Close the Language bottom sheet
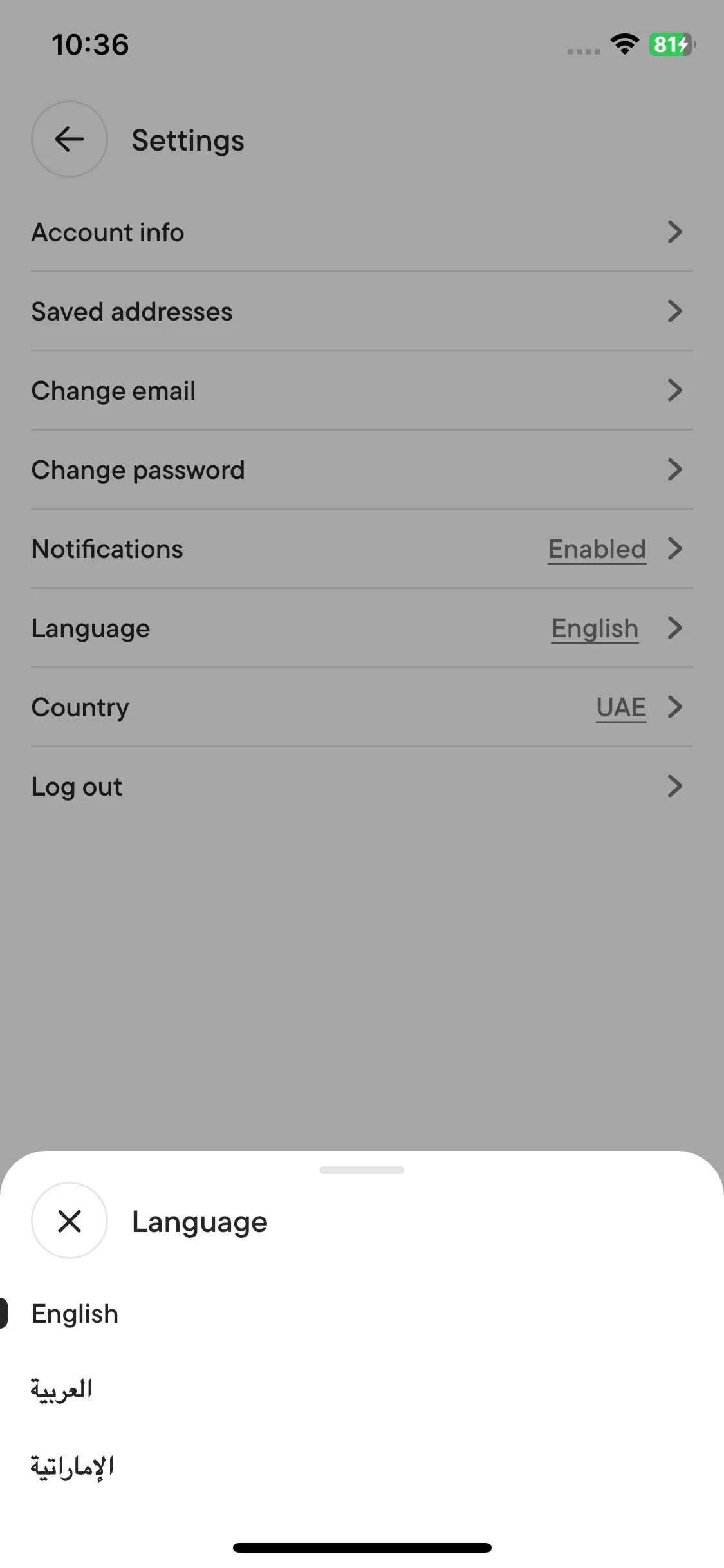Image resolution: width=724 pixels, height=1568 pixels. pyautogui.click(x=70, y=1220)
